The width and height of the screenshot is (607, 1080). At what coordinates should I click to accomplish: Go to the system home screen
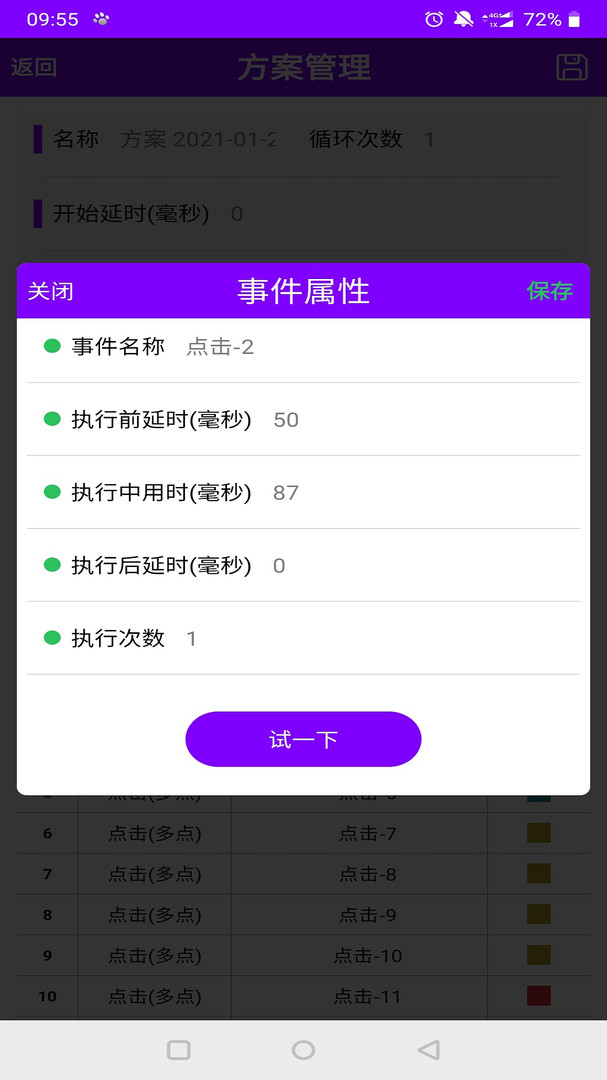(x=303, y=1050)
